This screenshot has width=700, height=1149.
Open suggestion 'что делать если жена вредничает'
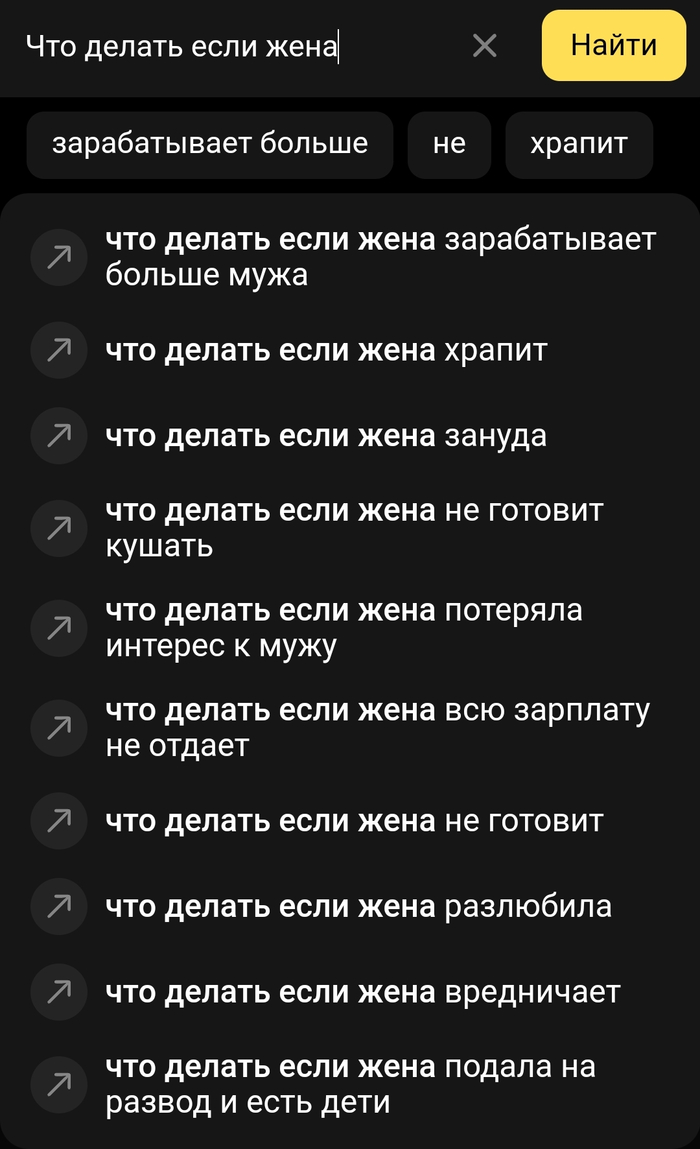click(362, 992)
